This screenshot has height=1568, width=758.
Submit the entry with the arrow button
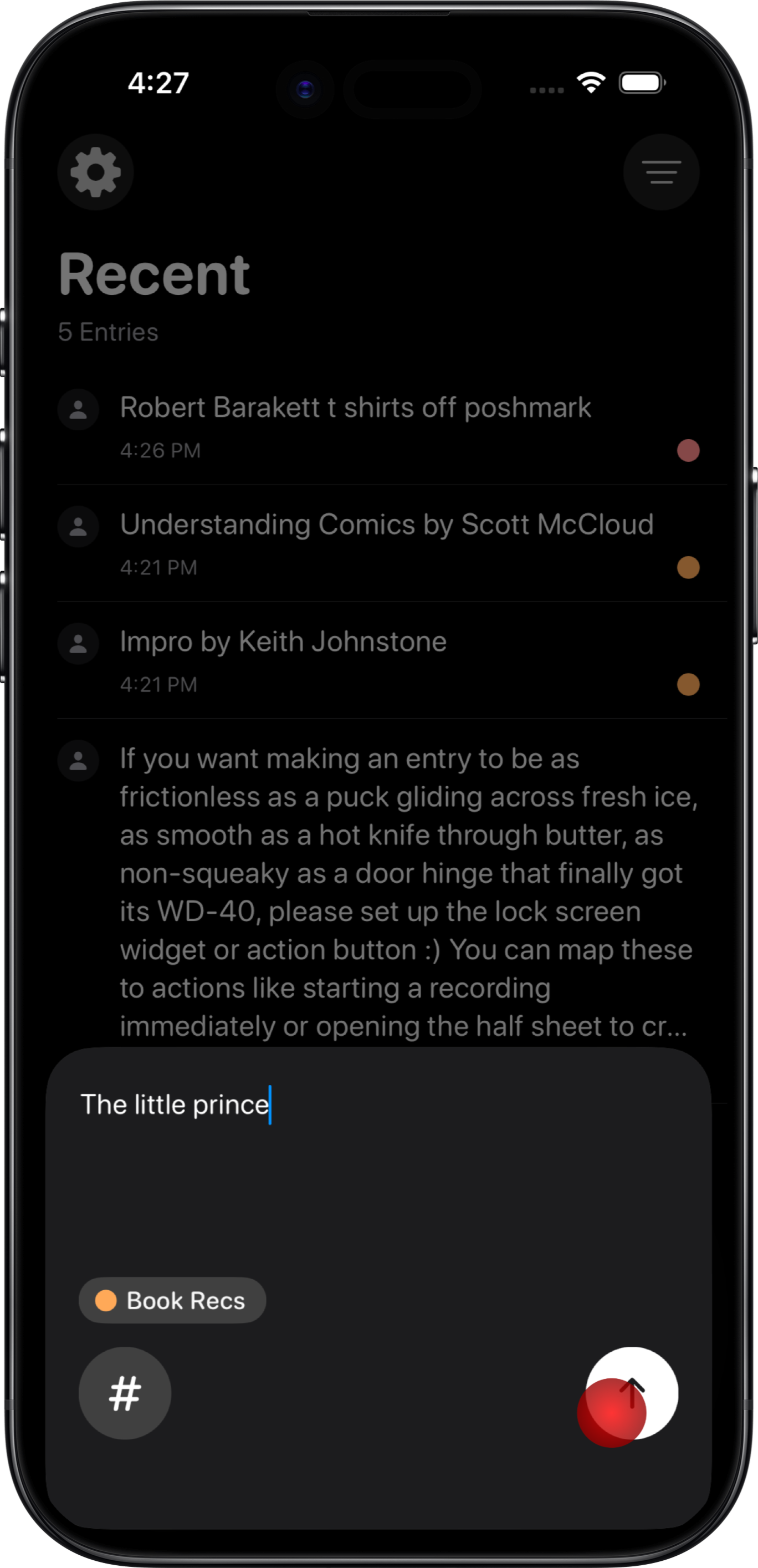tap(632, 1393)
